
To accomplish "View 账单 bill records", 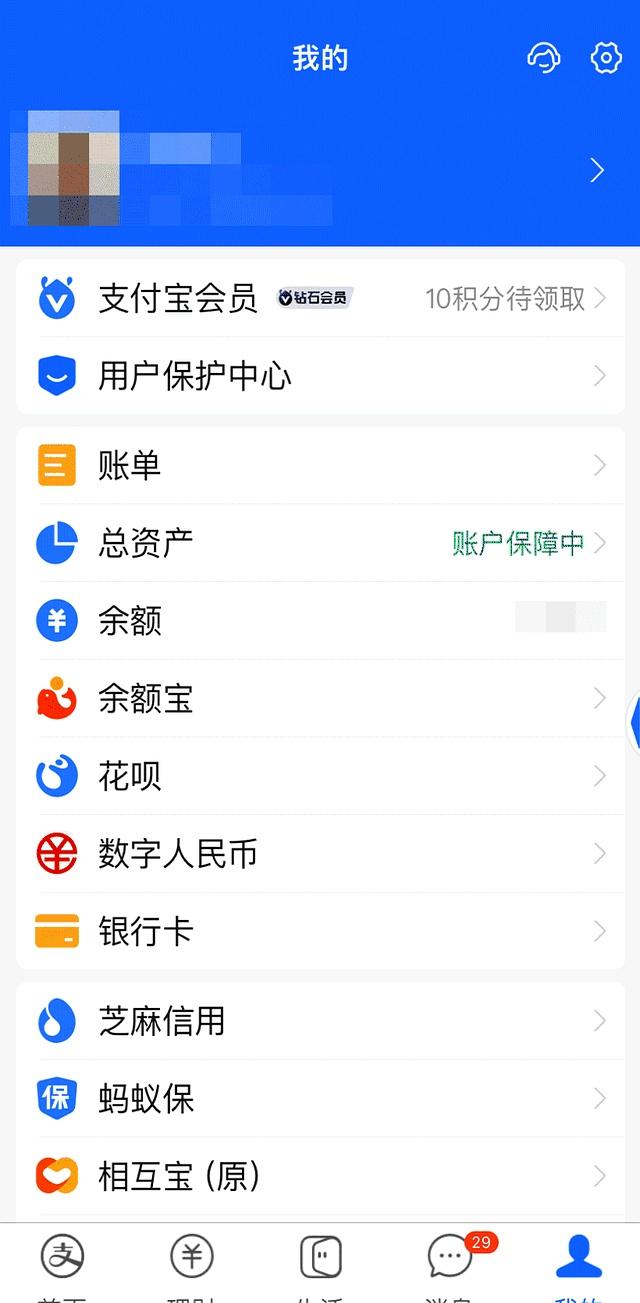I will pos(320,466).
